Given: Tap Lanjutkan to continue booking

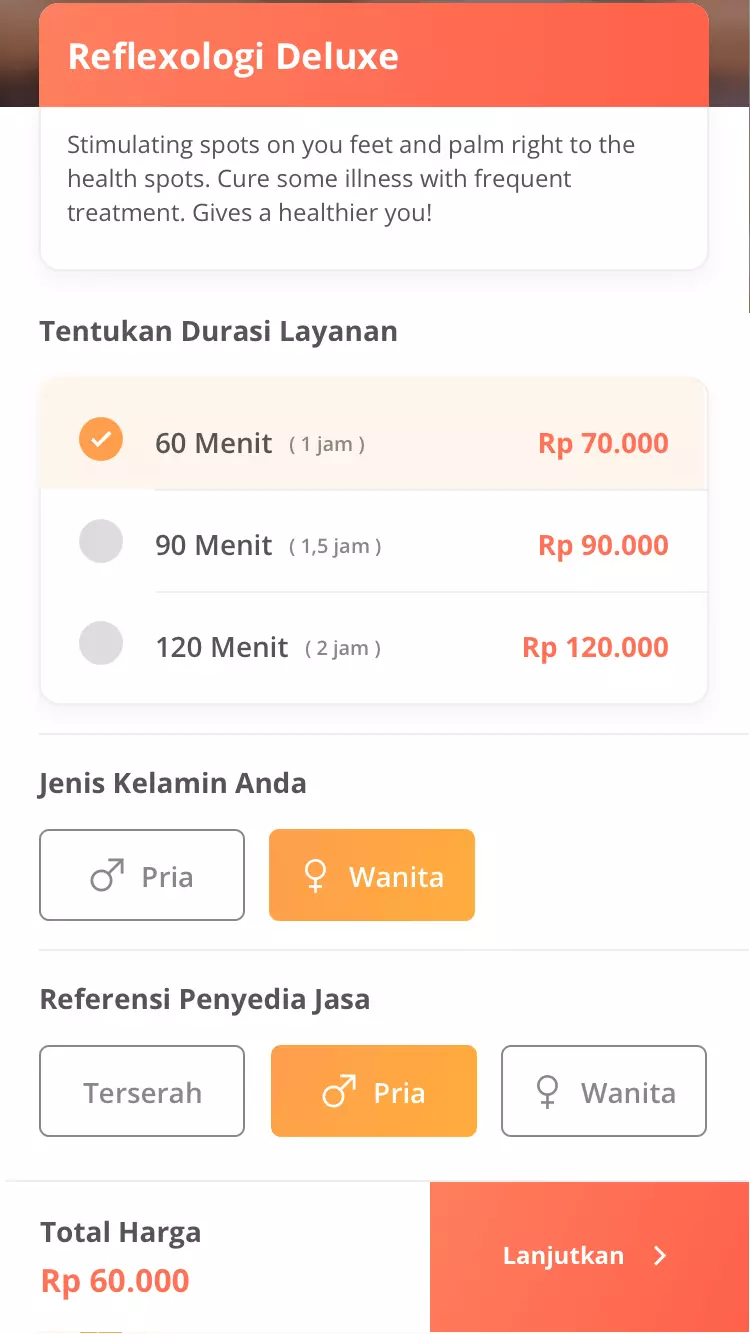Looking at the screenshot, I should click(x=589, y=1256).
